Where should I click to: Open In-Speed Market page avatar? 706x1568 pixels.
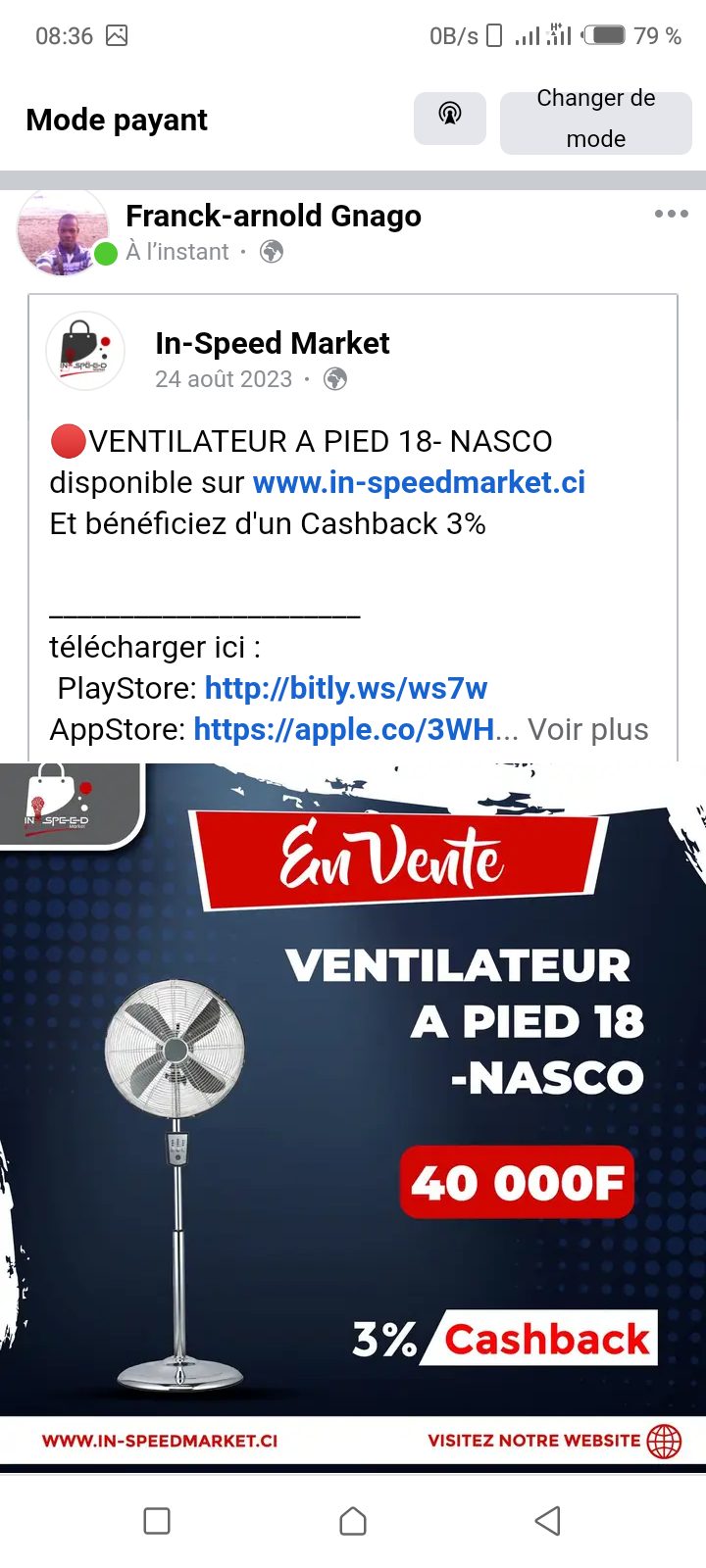(x=85, y=351)
